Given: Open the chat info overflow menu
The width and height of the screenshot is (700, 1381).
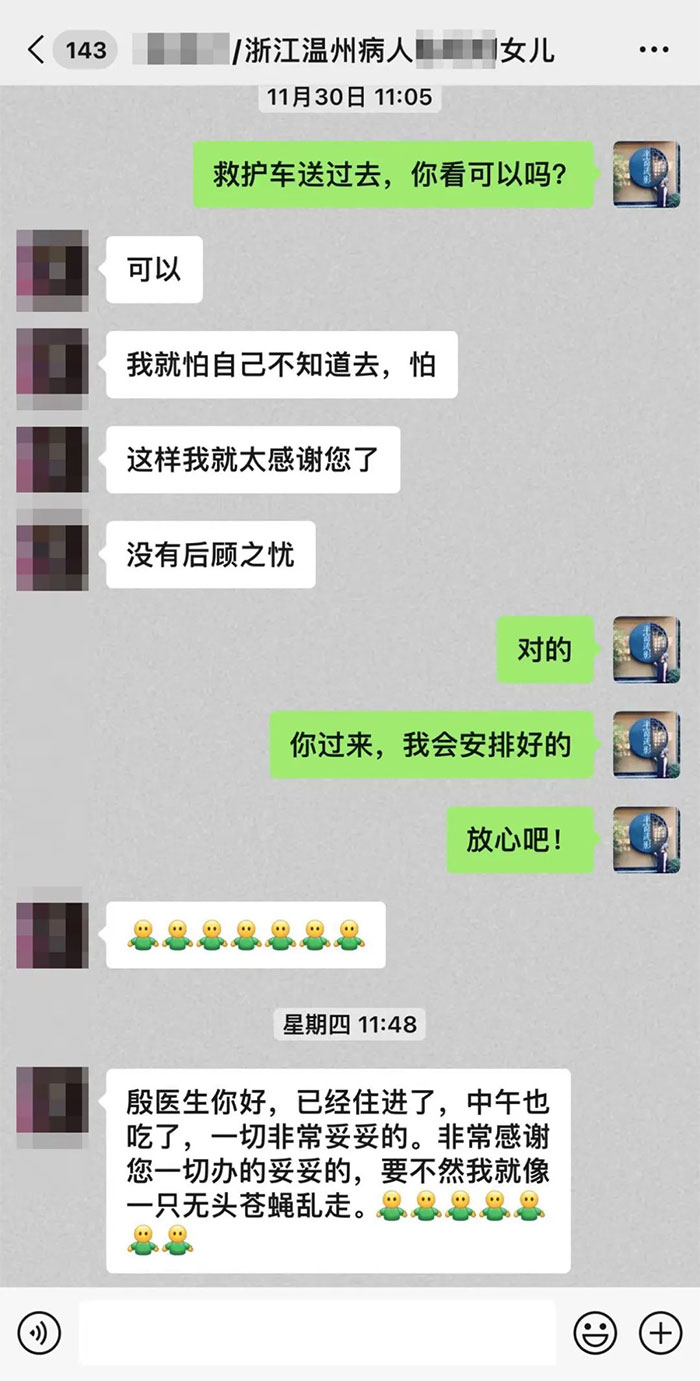Looking at the screenshot, I should click(653, 49).
